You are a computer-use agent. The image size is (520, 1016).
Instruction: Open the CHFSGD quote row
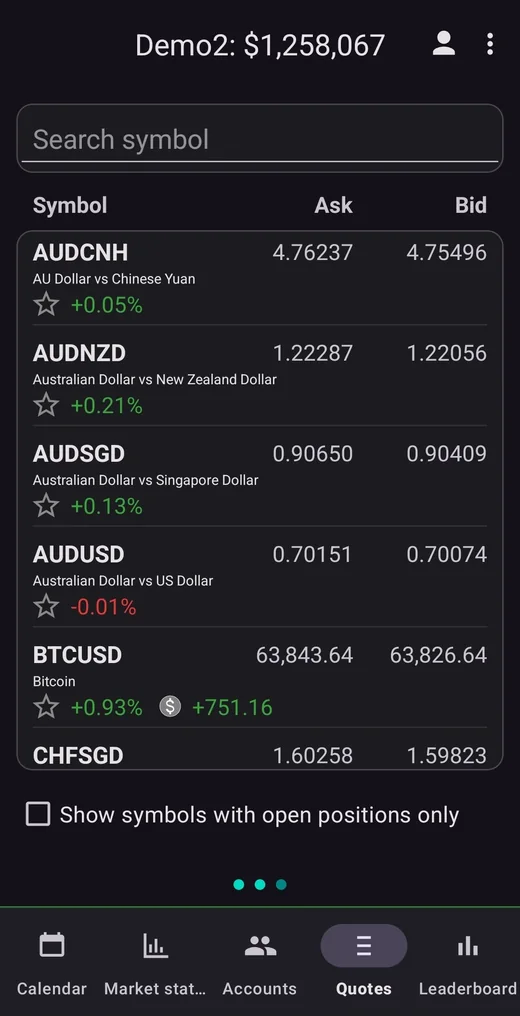click(x=260, y=749)
